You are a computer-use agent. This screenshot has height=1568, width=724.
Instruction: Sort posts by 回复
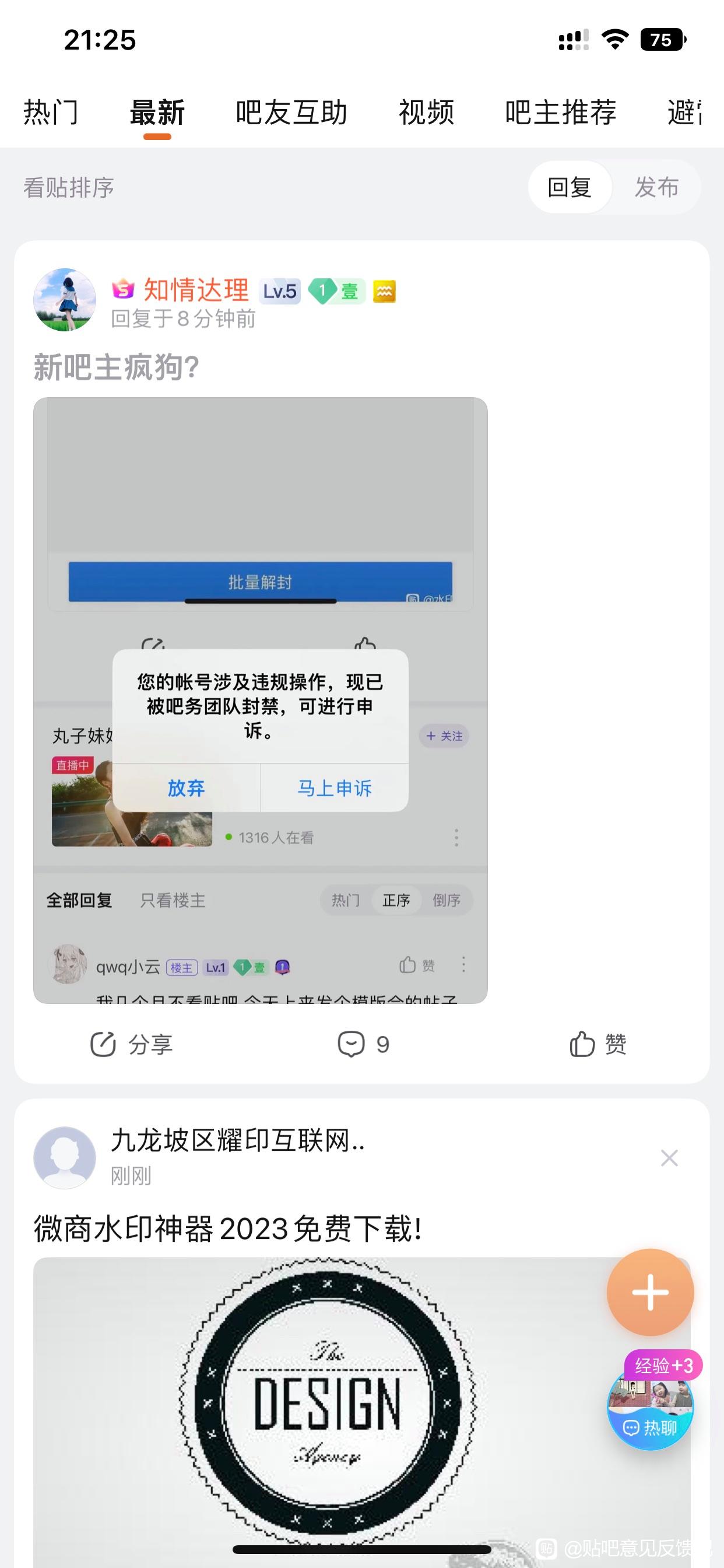pos(570,187)
